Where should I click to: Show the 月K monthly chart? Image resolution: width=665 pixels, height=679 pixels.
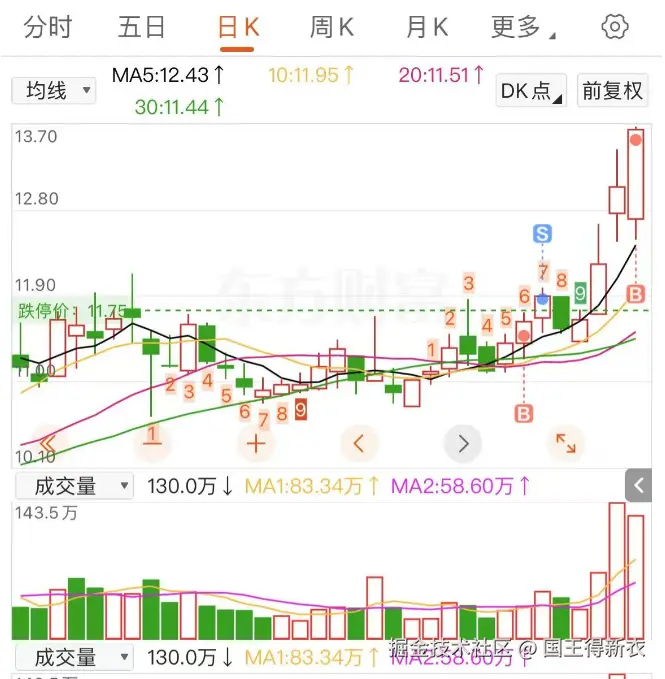tap(427, 27)
